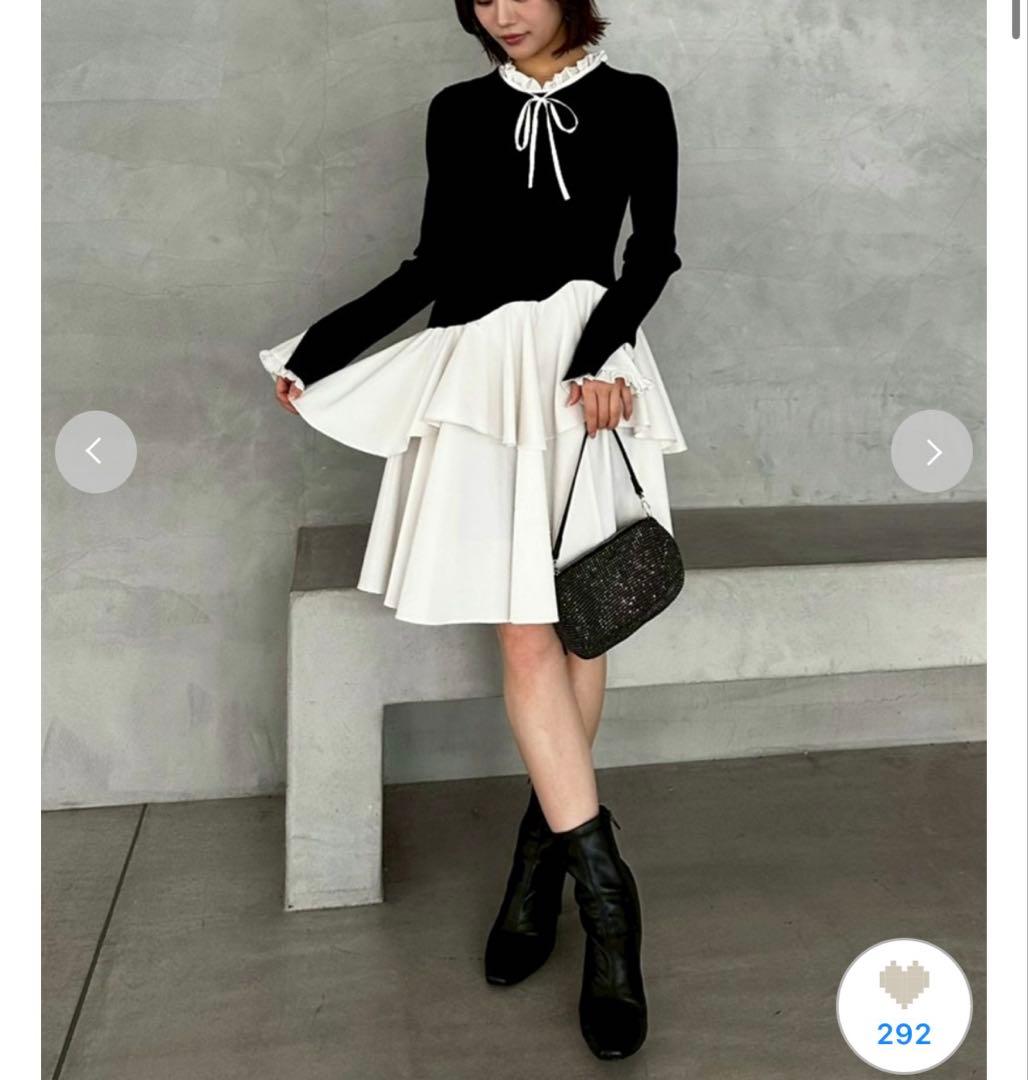Show the next product photo

coord(931,452)
